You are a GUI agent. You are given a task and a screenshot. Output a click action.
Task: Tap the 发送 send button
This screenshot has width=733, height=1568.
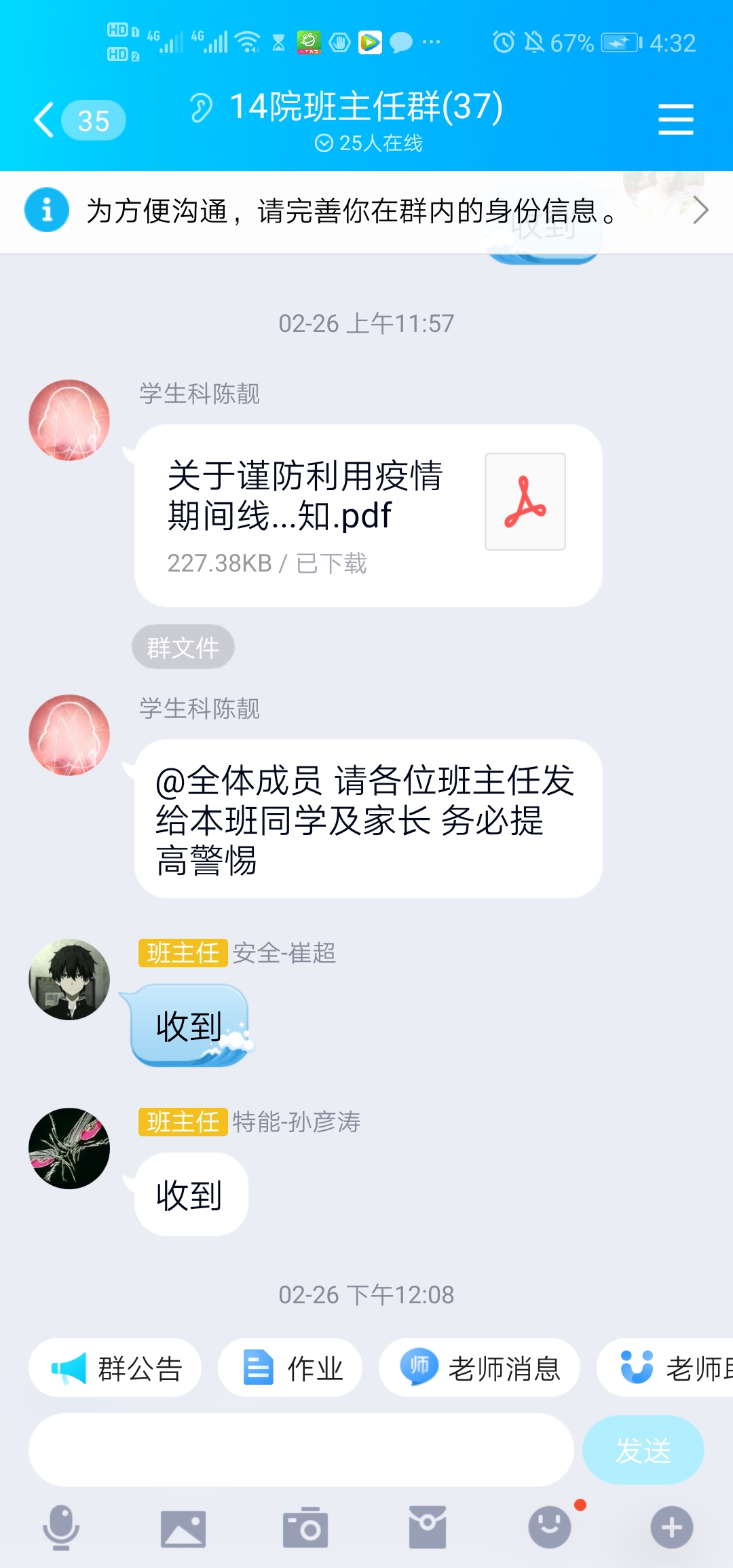643,1450
